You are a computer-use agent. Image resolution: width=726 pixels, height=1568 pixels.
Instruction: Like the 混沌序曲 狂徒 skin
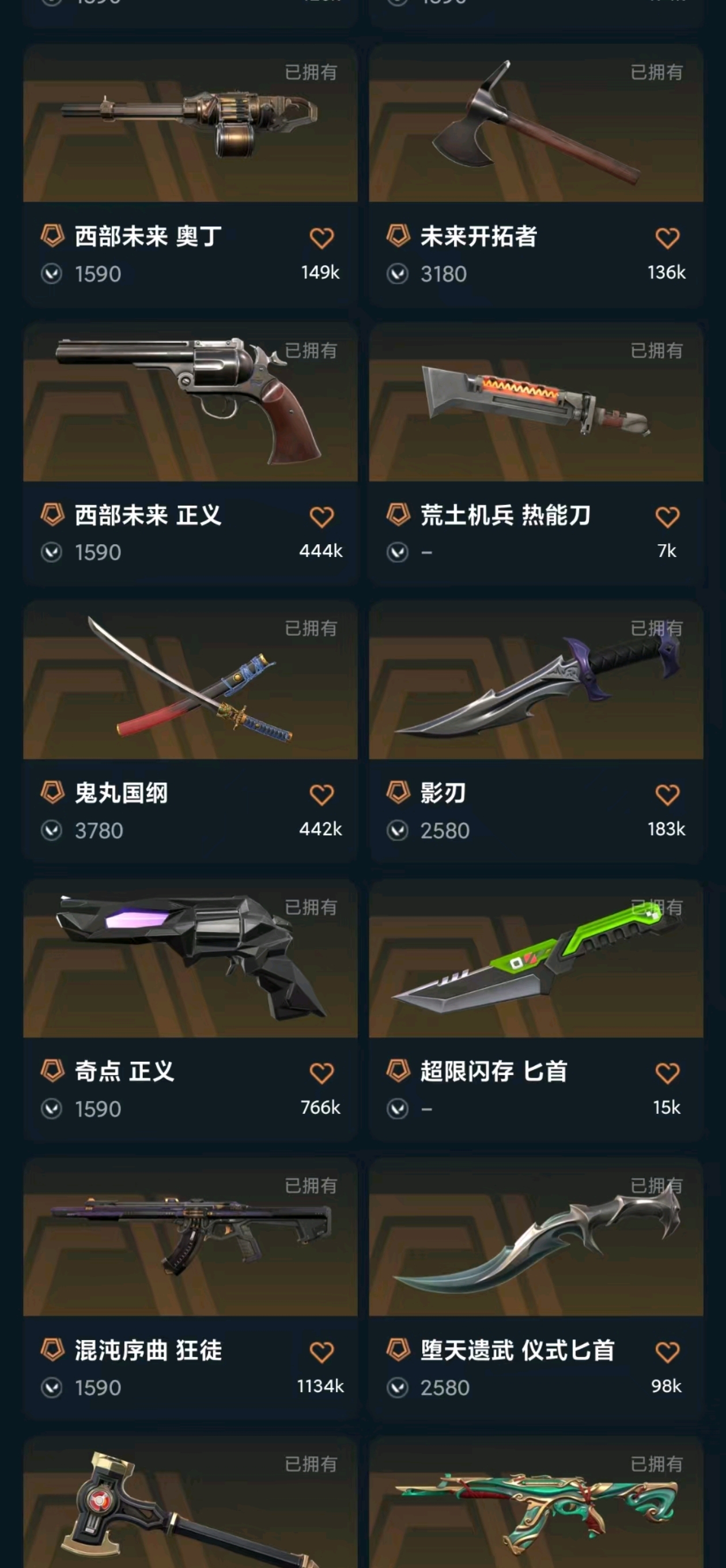click(x=322, y=1352)
